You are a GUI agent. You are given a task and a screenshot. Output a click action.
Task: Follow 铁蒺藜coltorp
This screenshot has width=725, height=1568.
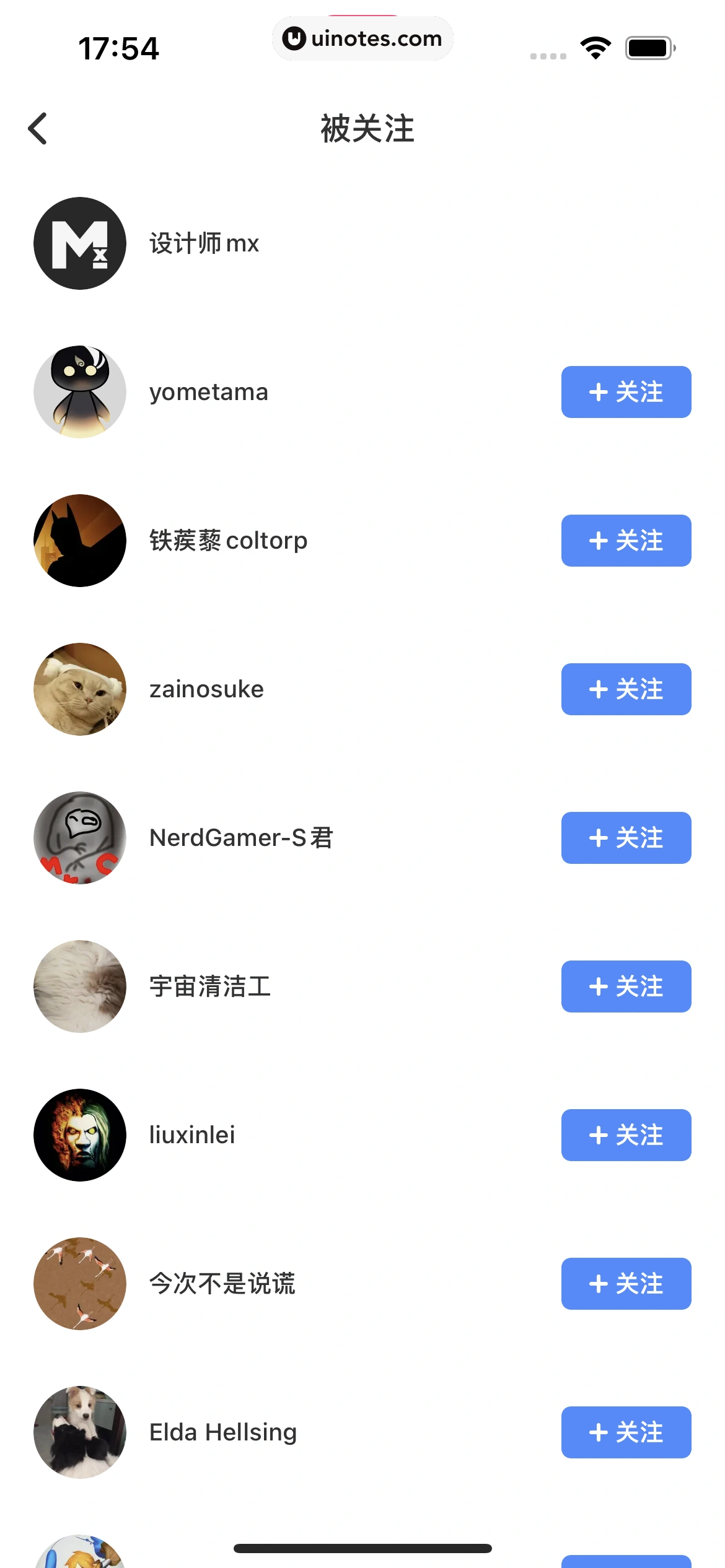pos(626,541)
